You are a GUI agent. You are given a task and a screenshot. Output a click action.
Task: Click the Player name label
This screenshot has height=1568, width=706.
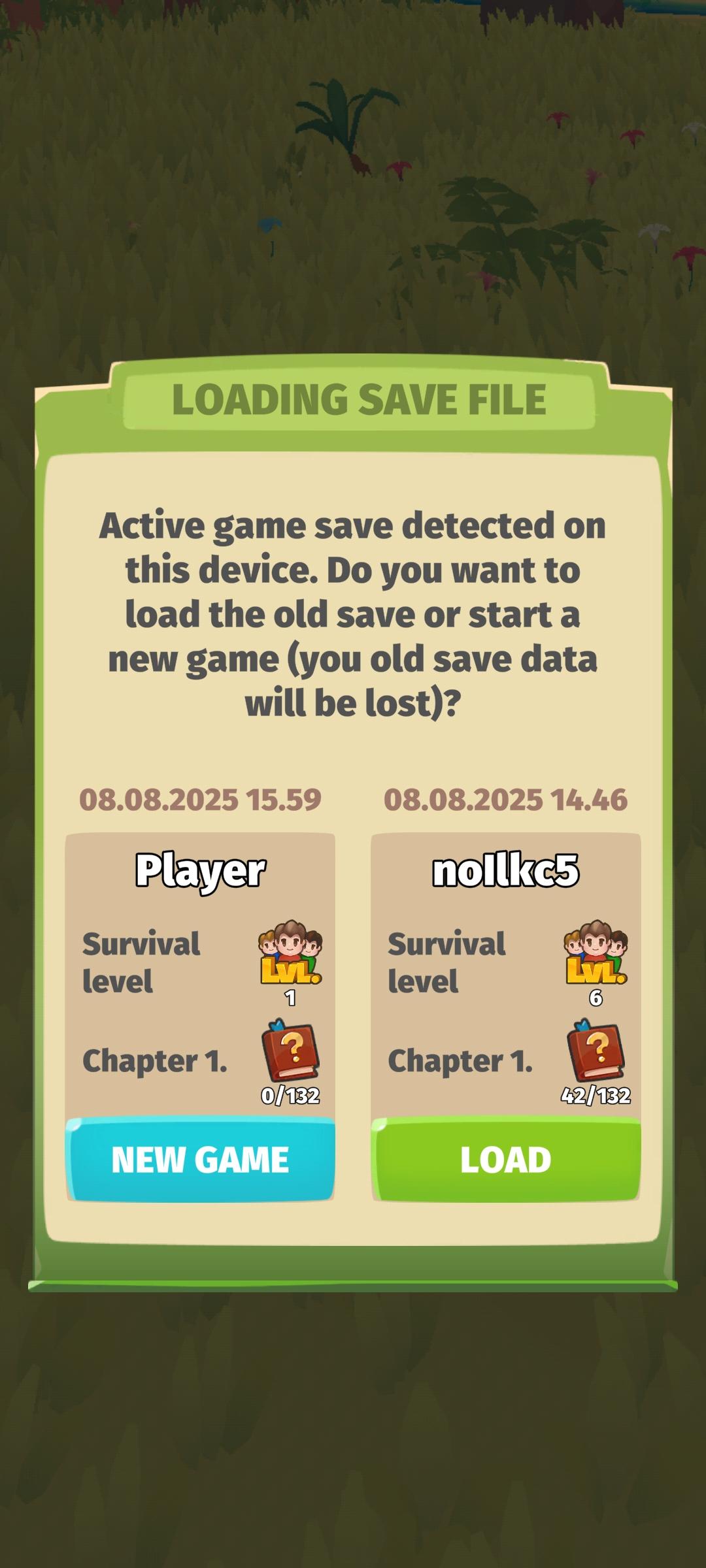tap(201, 868)
